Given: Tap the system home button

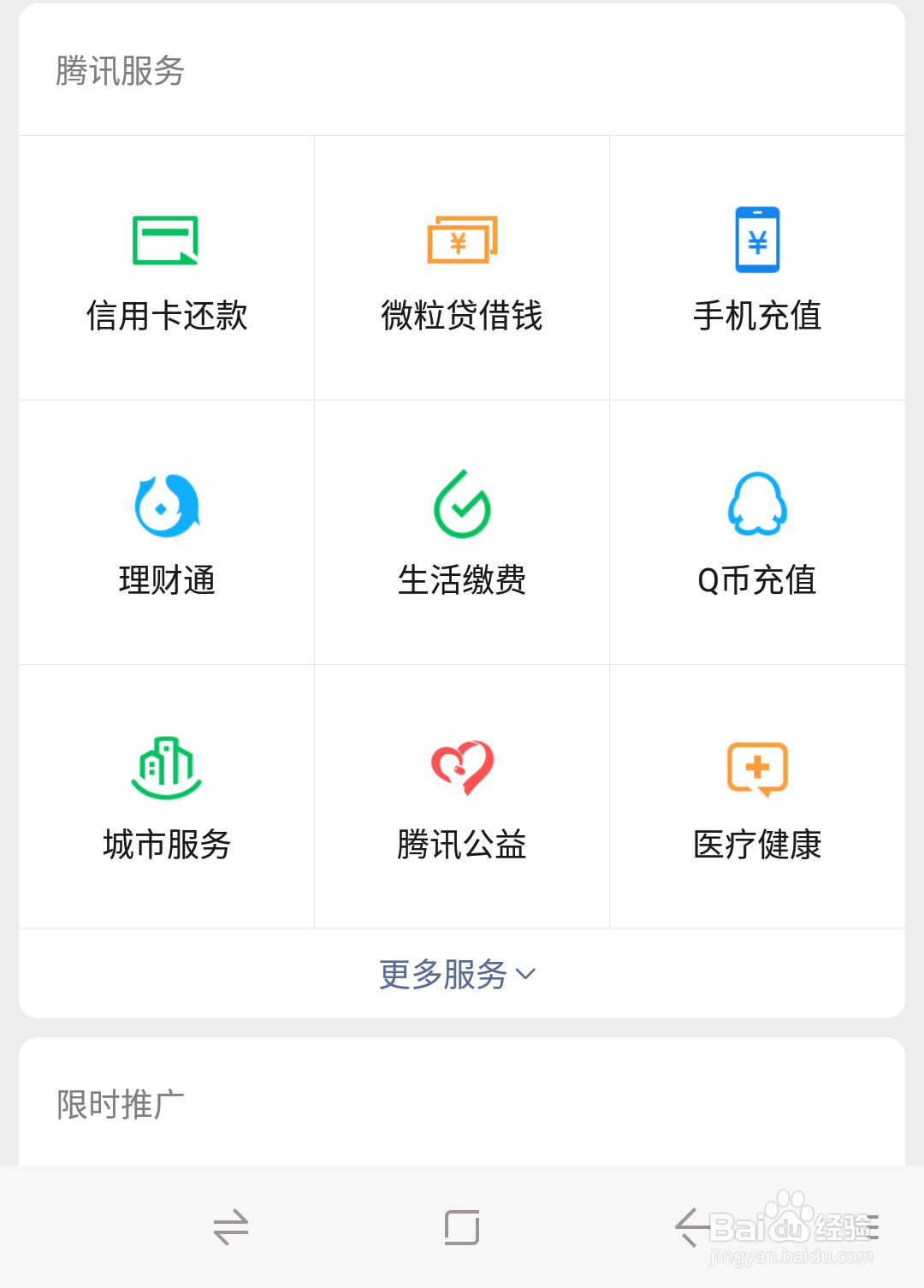Looking at the screenshot, I should click(x=462, y=1227).
